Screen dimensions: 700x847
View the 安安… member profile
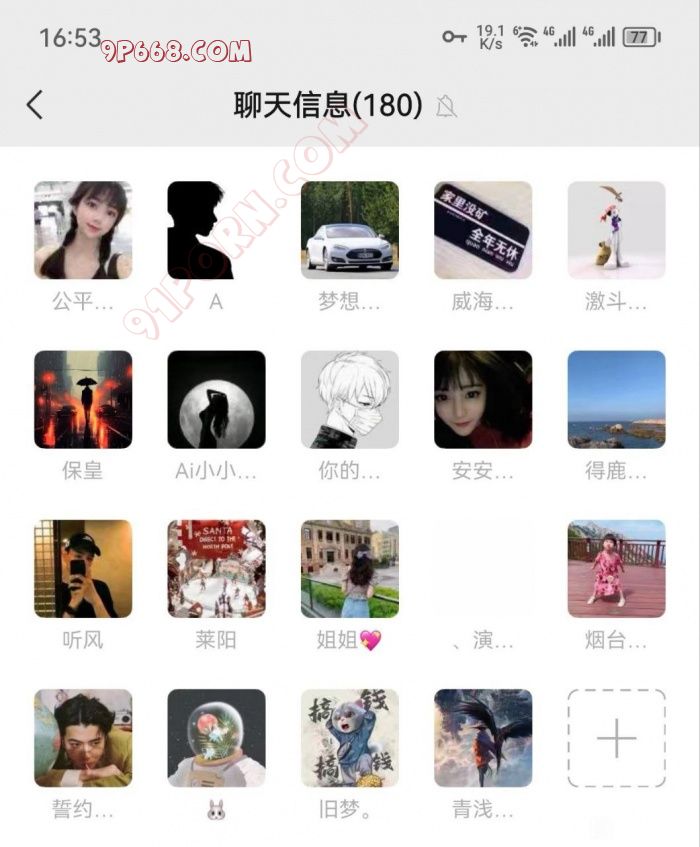click(483, 399)
